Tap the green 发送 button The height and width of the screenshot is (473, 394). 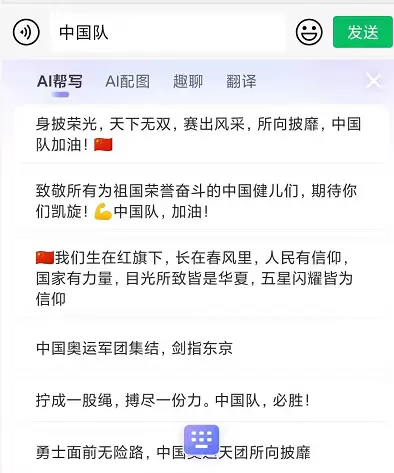pyautogui.click(x=363, y=32)
